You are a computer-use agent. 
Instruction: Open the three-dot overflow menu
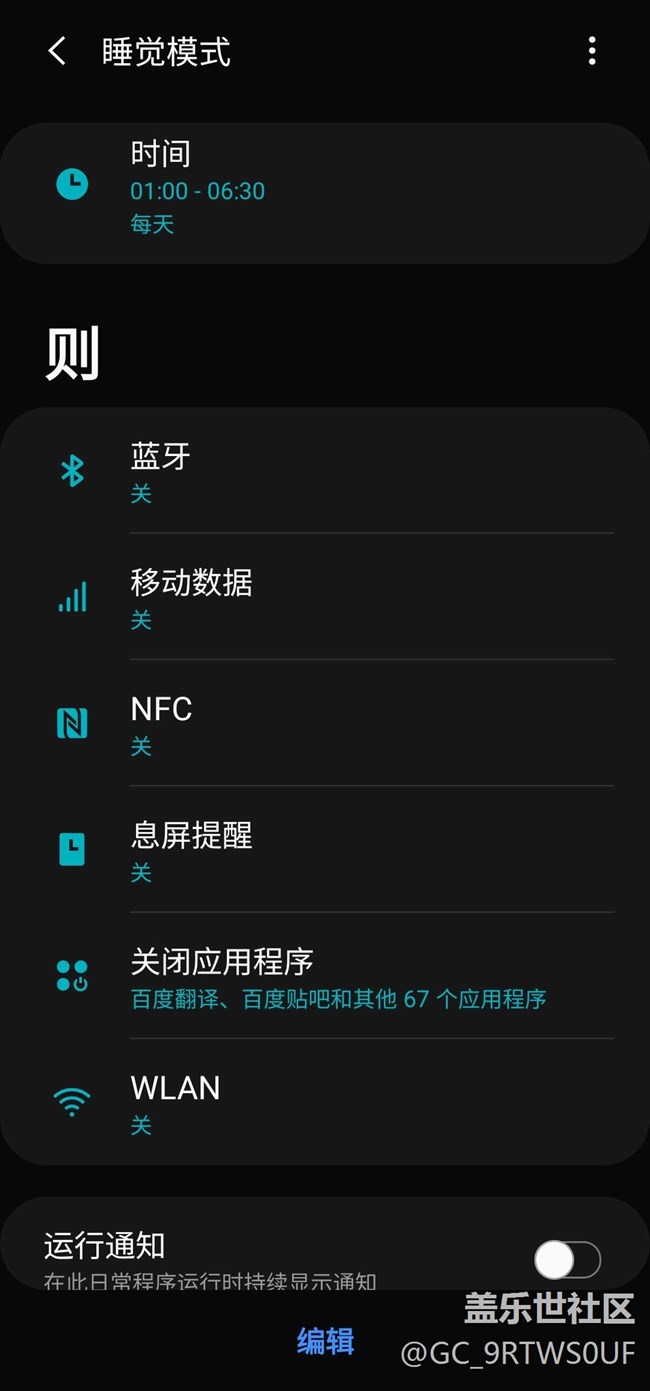(592, 51)
